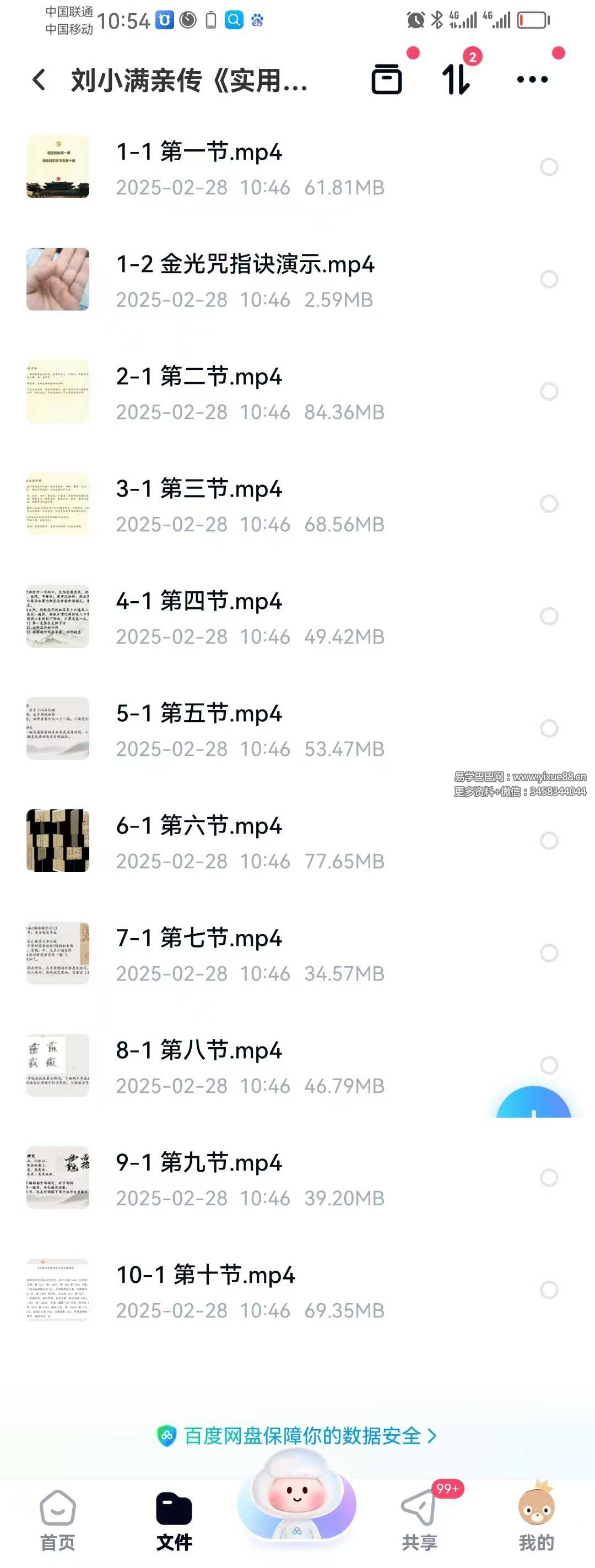Tap the blue floating add button

tap(533, 1105)
